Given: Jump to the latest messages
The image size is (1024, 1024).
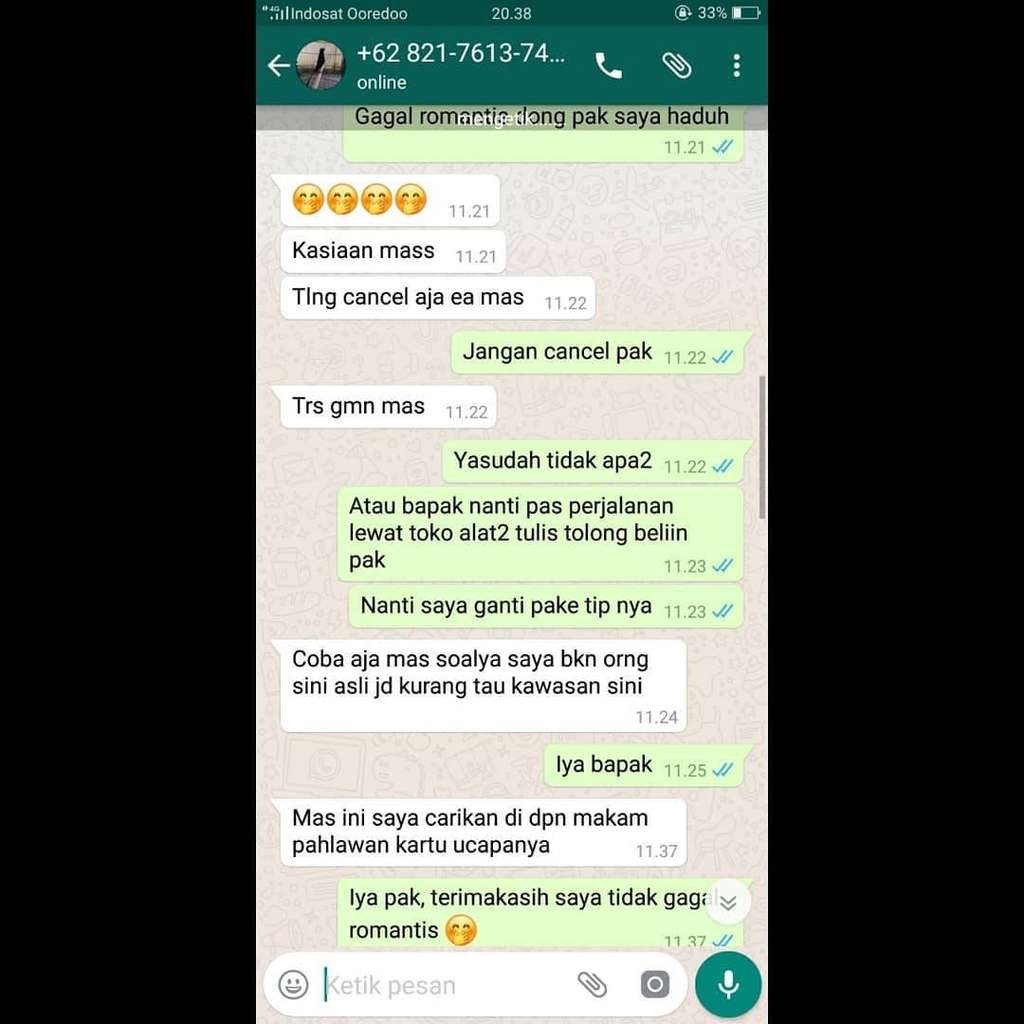Looking at the screenshot, I should click(728, 902).
